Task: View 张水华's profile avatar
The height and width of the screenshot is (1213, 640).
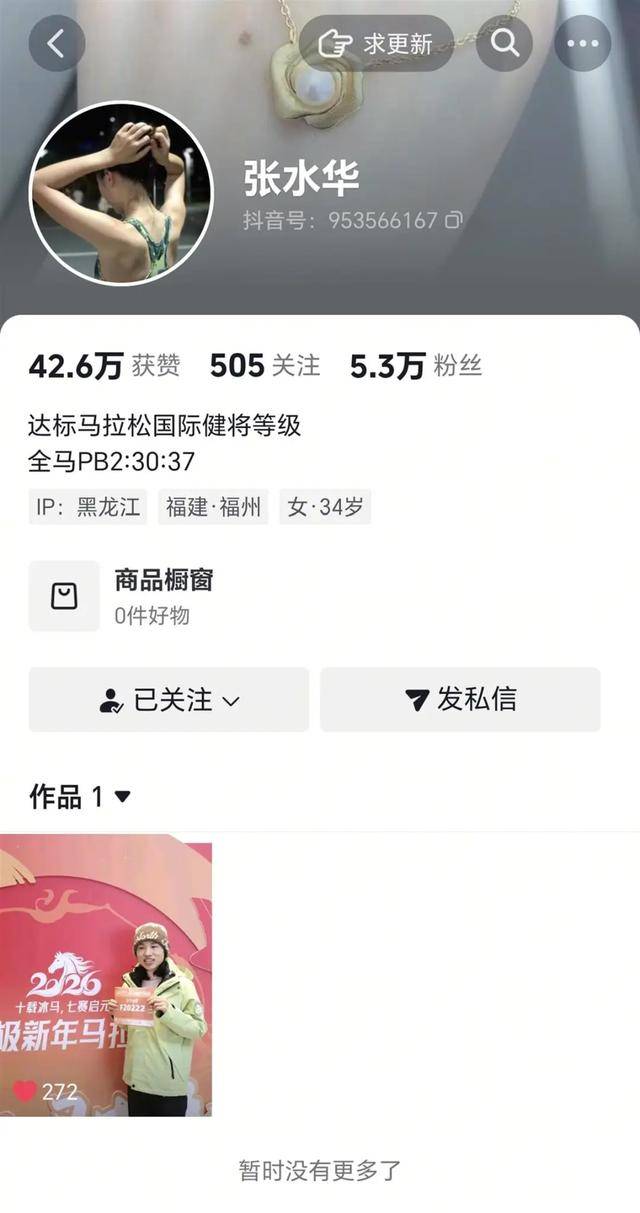Action: [121, 193]
